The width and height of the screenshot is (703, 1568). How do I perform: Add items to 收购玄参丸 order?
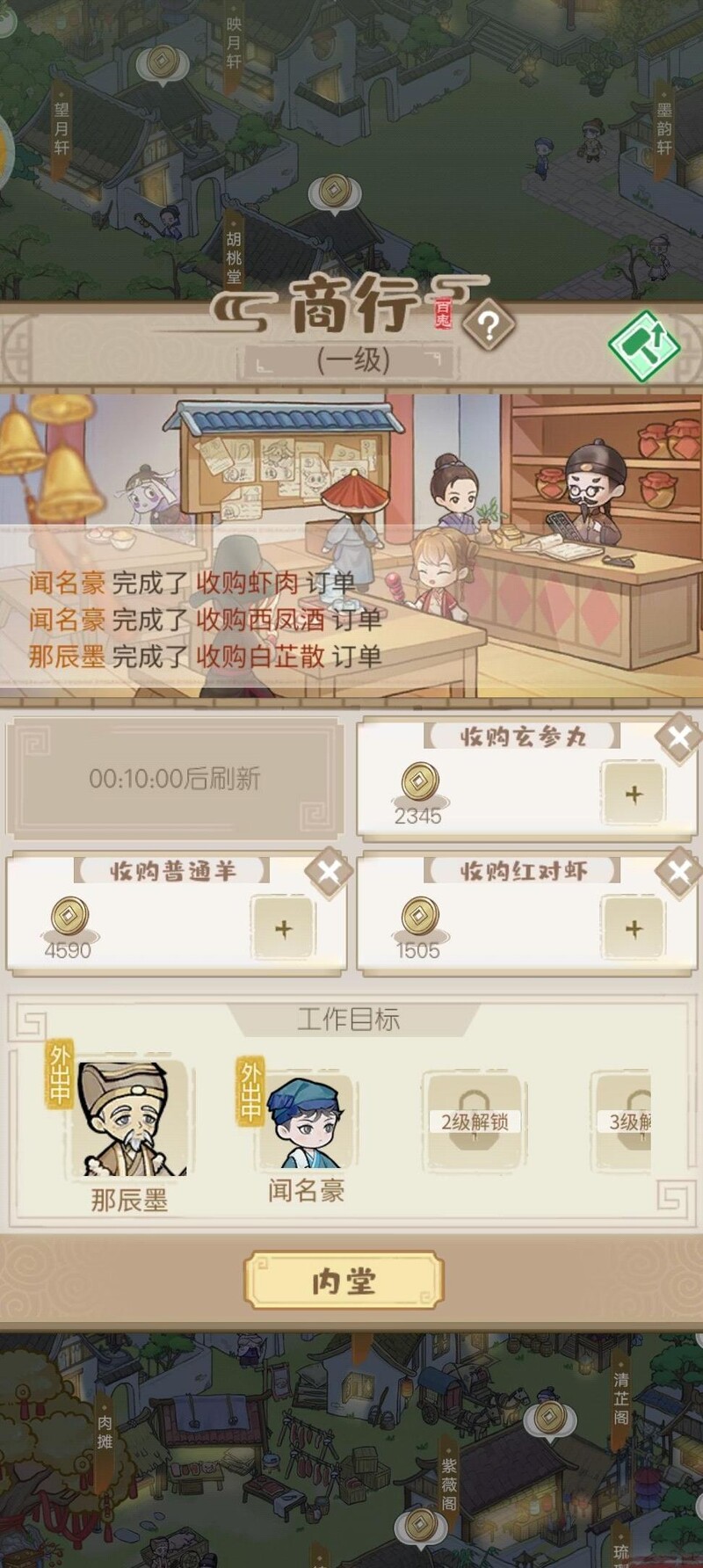pyautogui.click(x=633, y=794)
